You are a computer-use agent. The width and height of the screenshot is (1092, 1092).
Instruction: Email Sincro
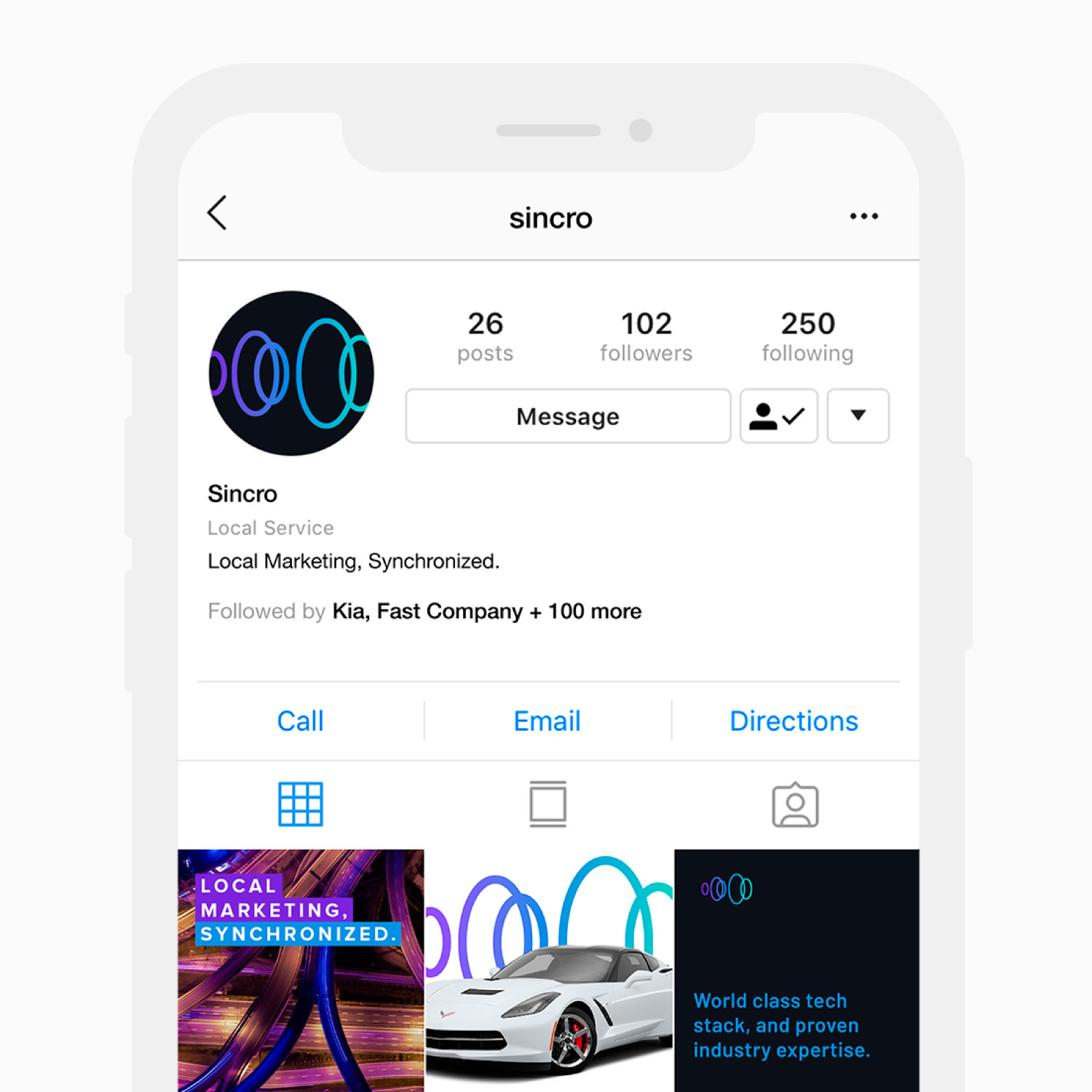click(547, 721)
